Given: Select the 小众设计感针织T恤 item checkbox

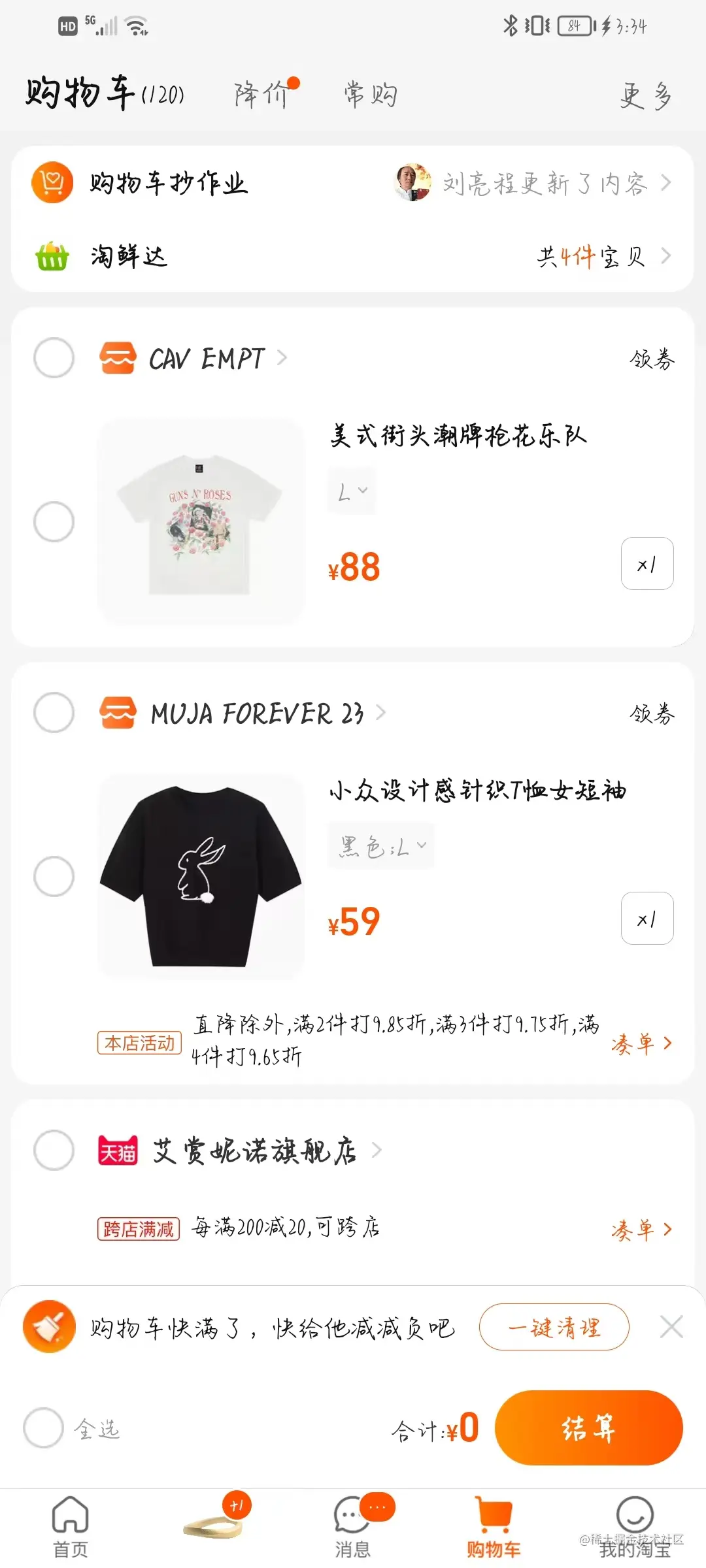Looking at the screenshot, I should coord(54,876).
